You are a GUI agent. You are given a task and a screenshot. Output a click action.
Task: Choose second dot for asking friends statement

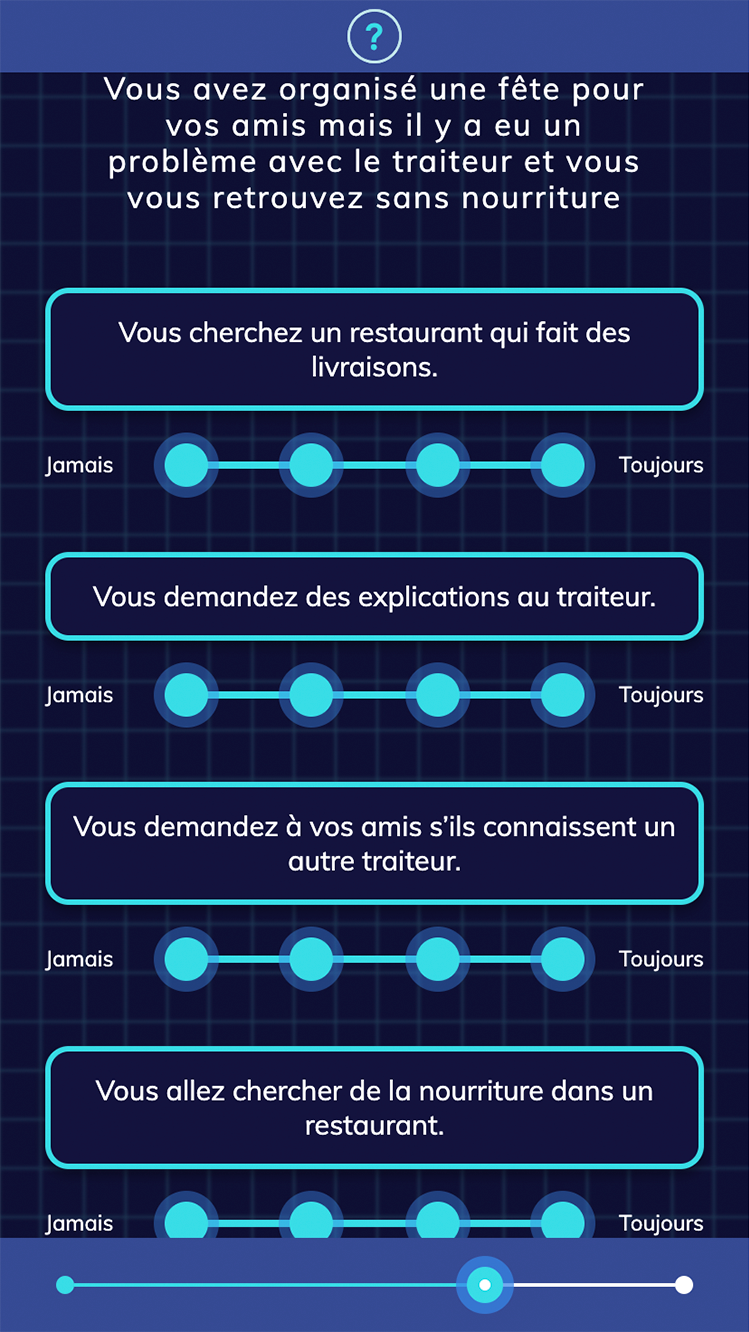pos(311,959)
